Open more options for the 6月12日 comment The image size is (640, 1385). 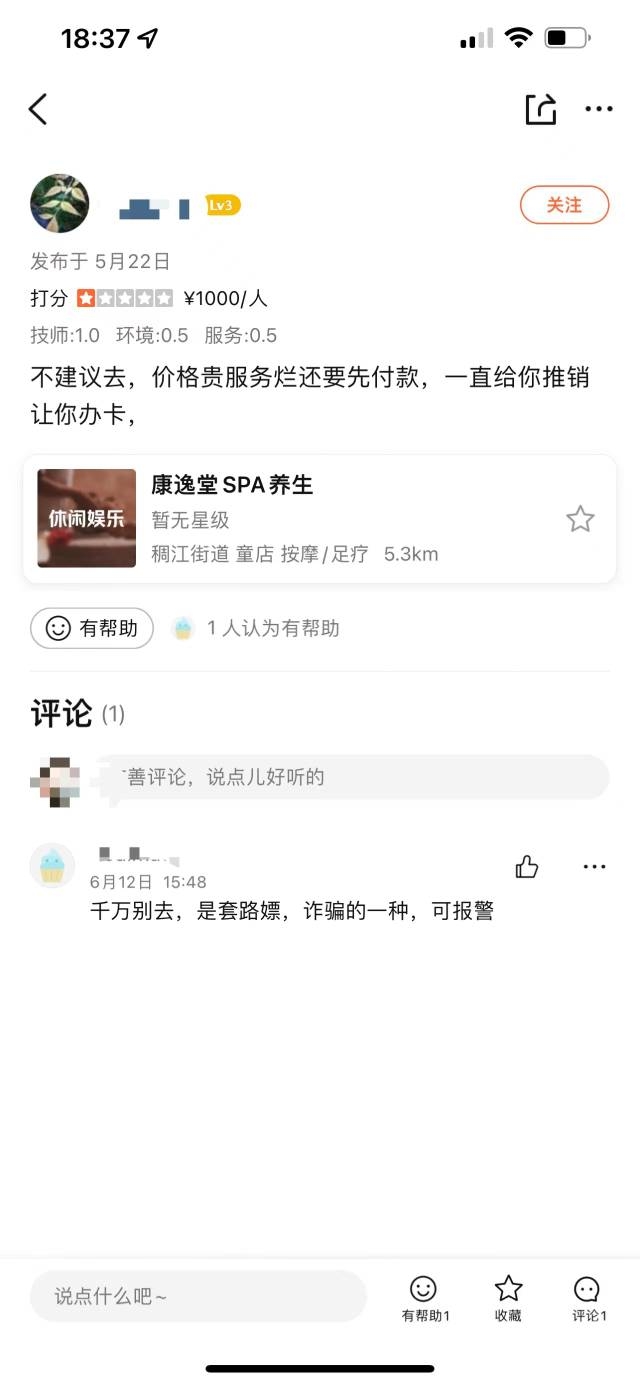(x=594, y=867)
